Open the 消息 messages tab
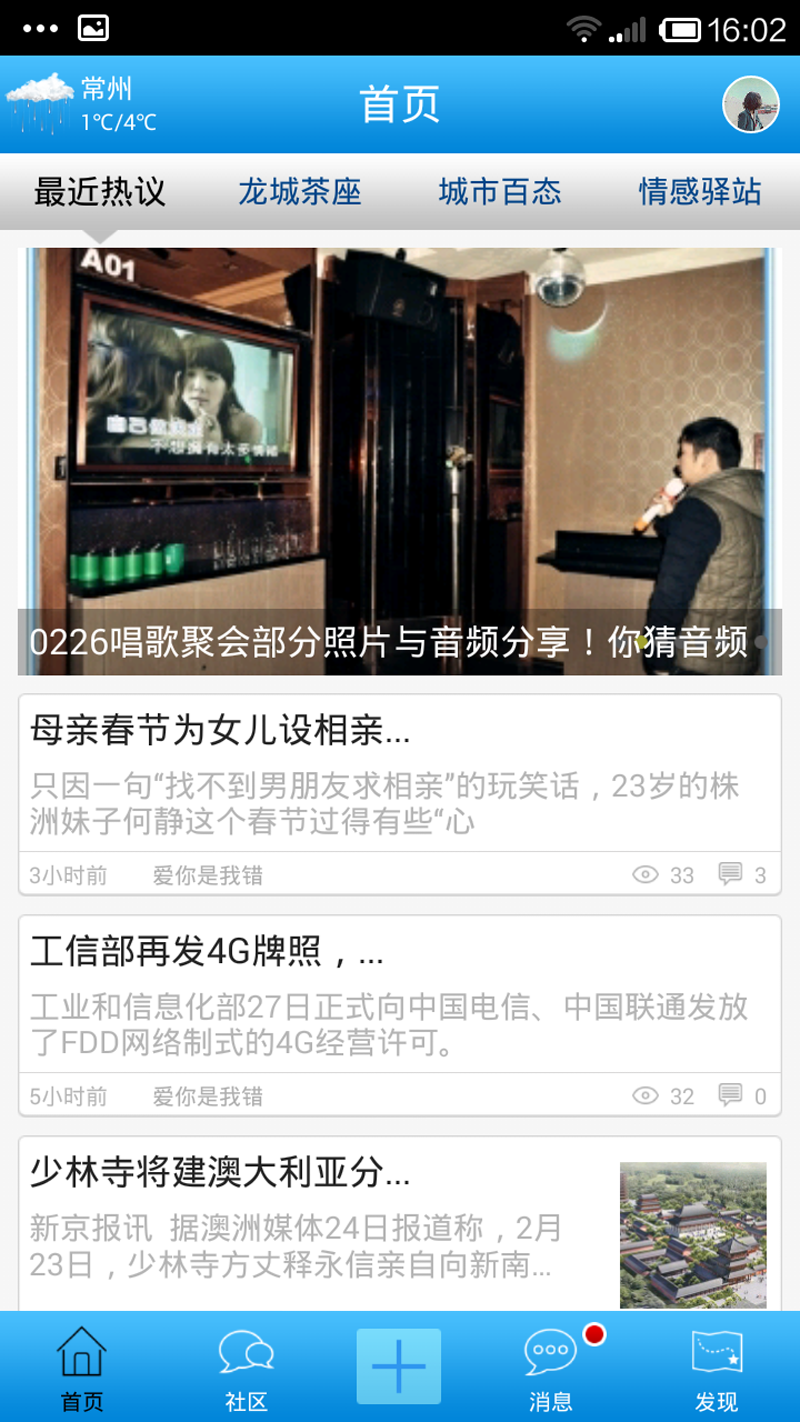 coord(550,1367)
